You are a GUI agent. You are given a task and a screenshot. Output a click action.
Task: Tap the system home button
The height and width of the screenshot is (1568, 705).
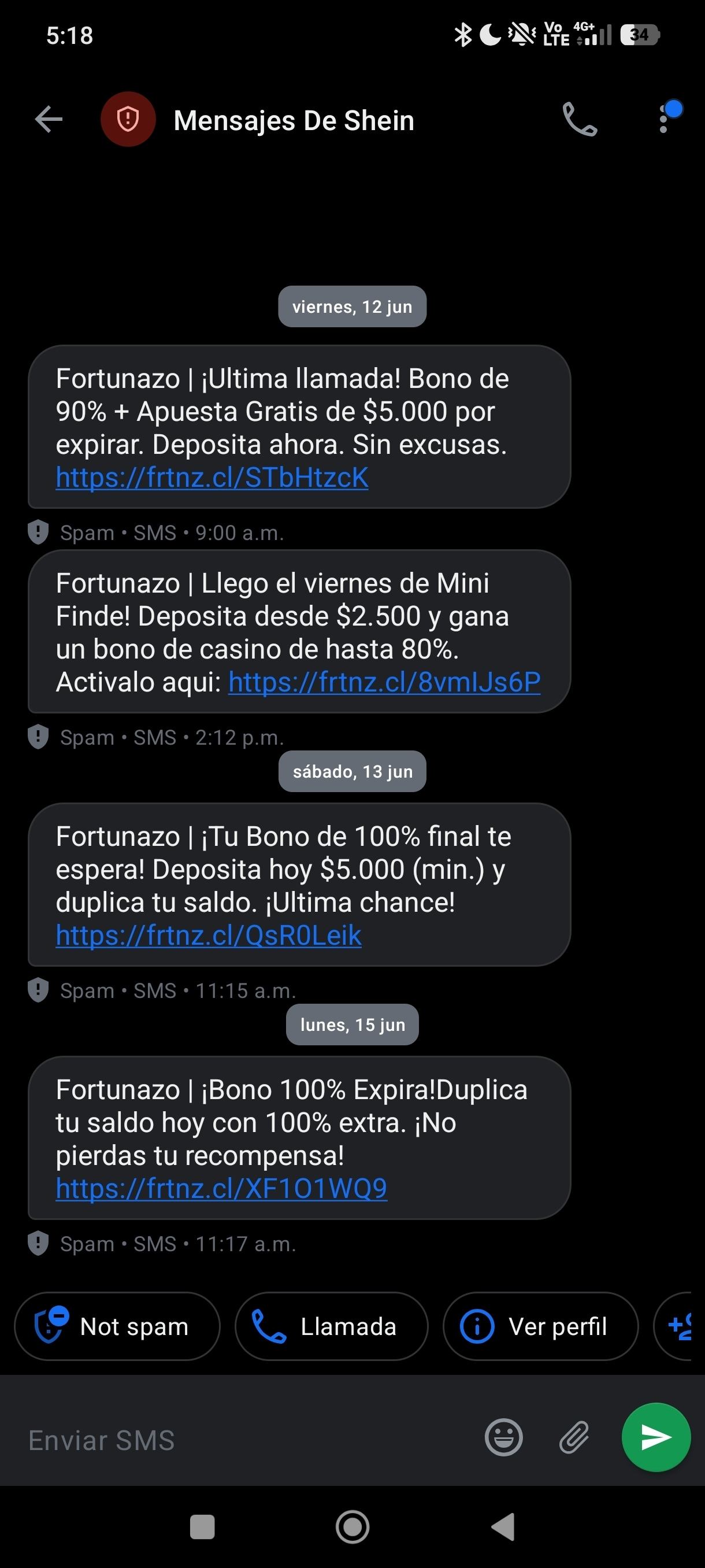tap(352, 1526)
